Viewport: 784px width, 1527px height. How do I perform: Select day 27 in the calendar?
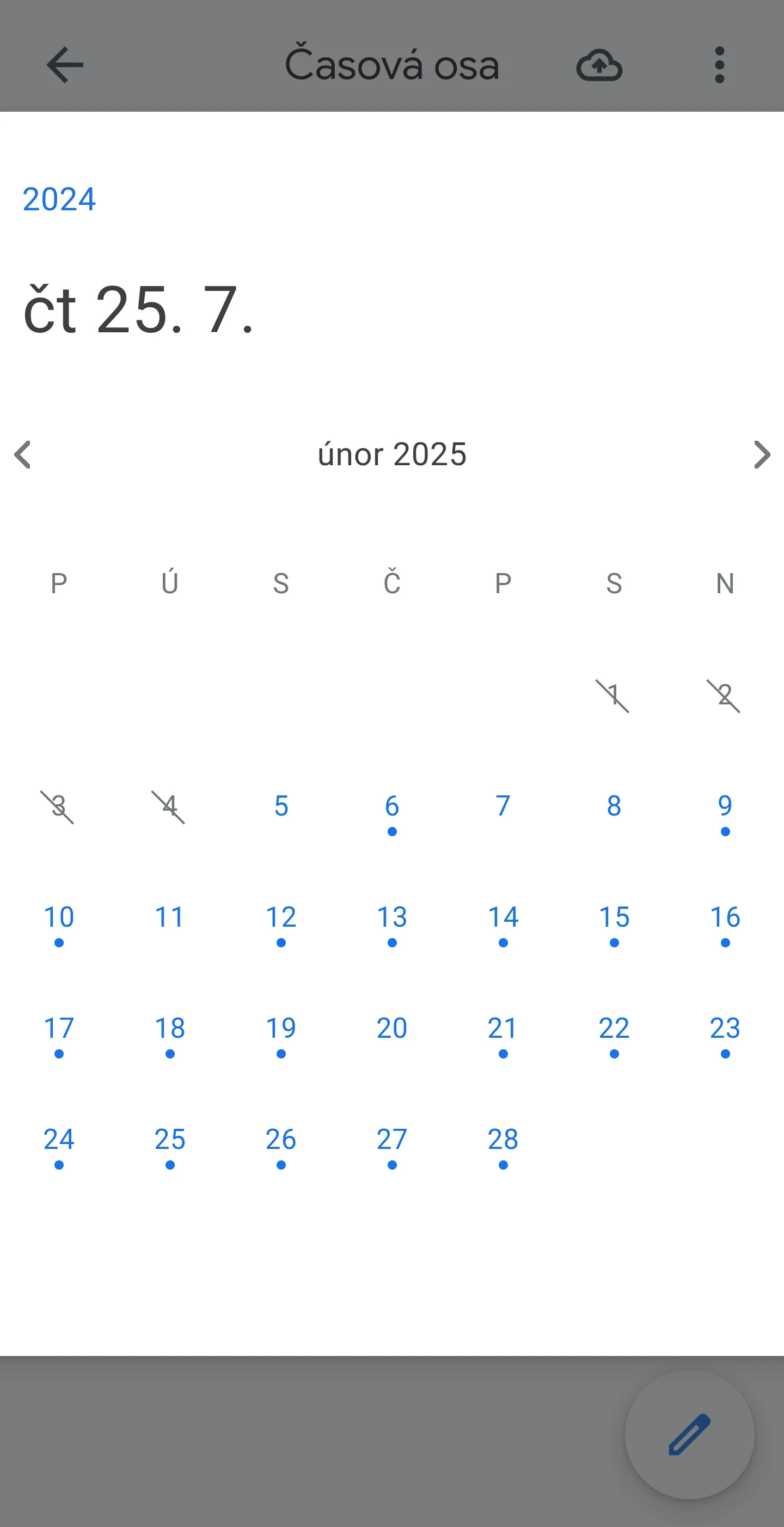[391, 1140]
